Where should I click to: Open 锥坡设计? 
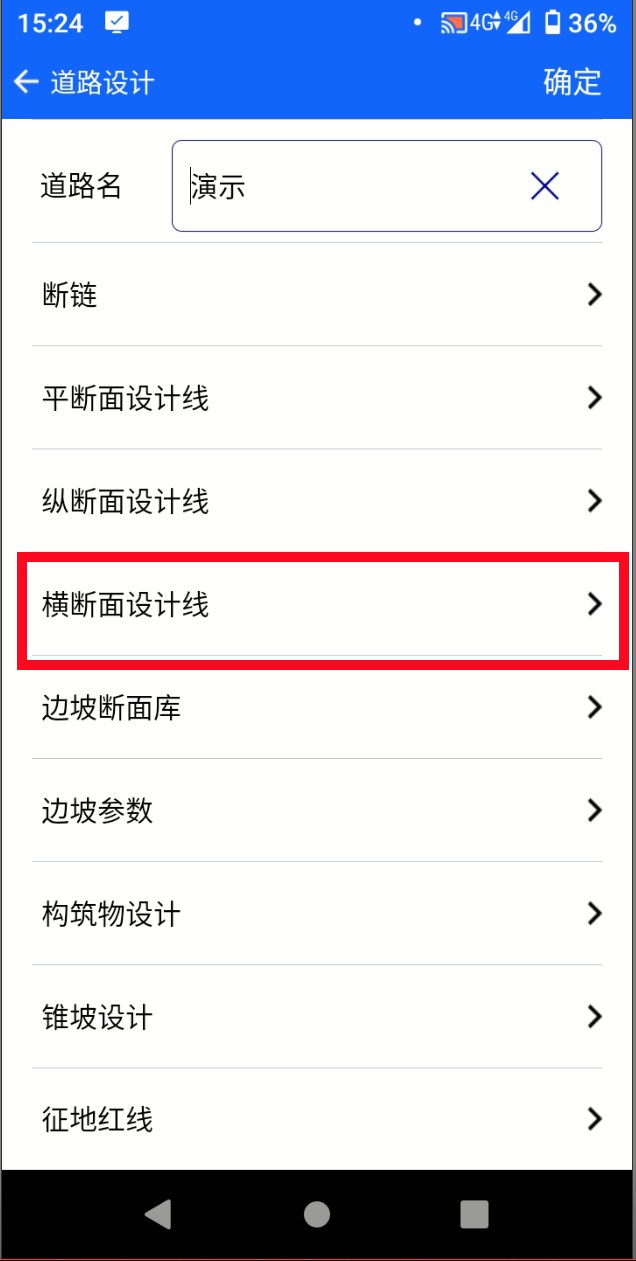pyautogui.click(x=317, y=1017)
